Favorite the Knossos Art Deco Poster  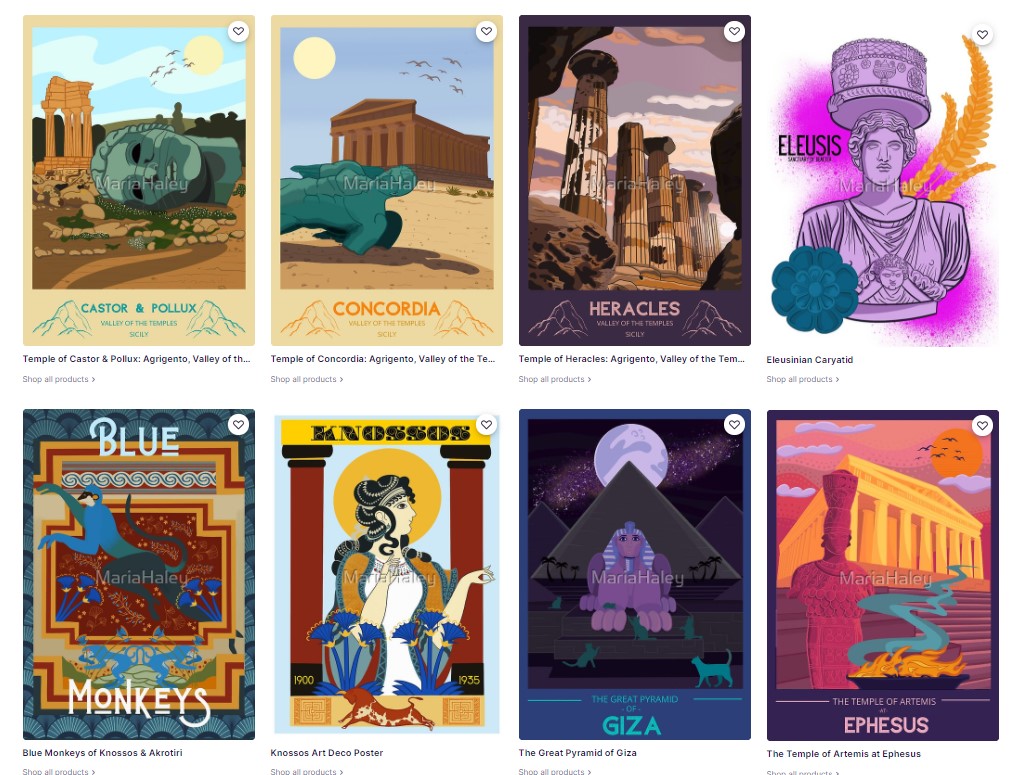pos(486,425)
